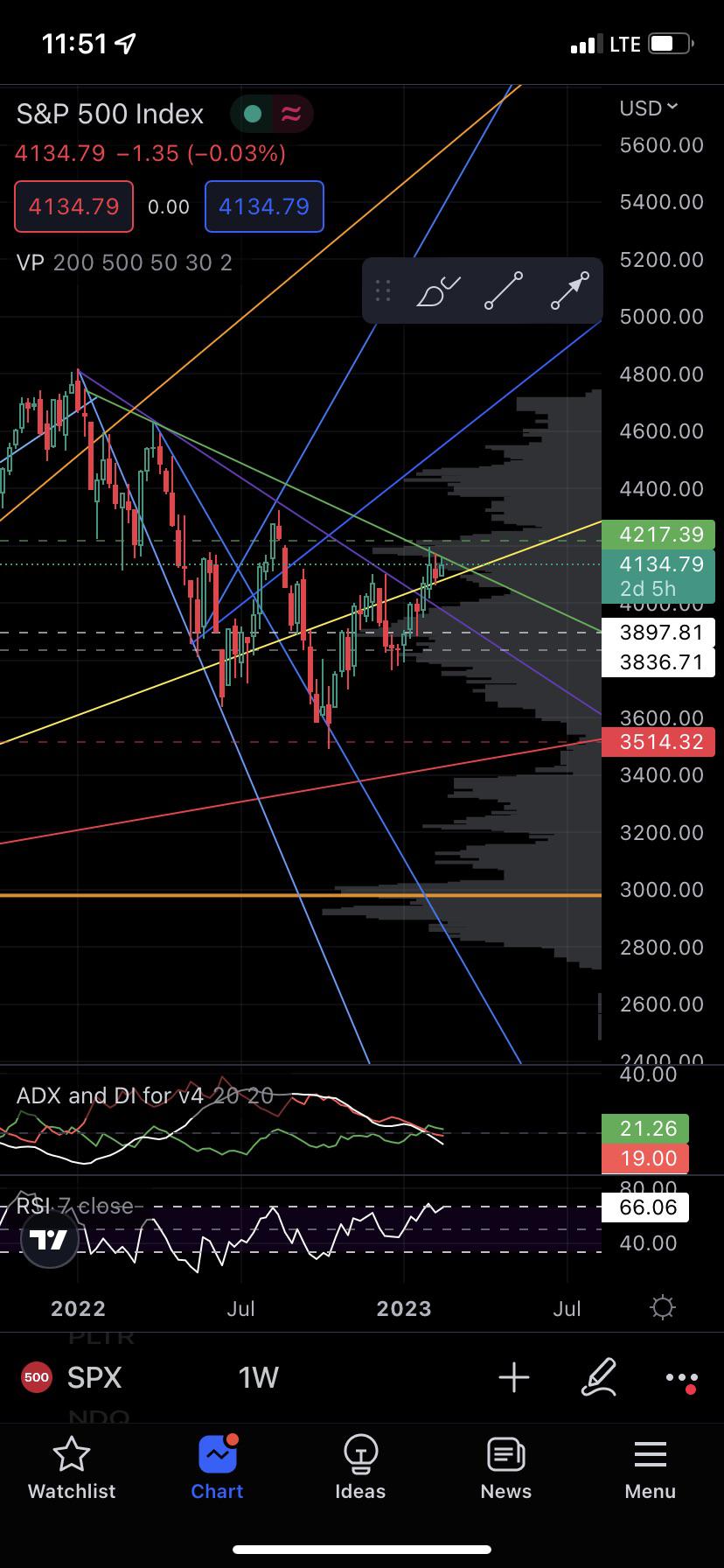Image resolution: width=724 pixels, height=1568 pixels.
Task: Tap the red sell price 4134.79 button
Action: [x=73, y=206]
